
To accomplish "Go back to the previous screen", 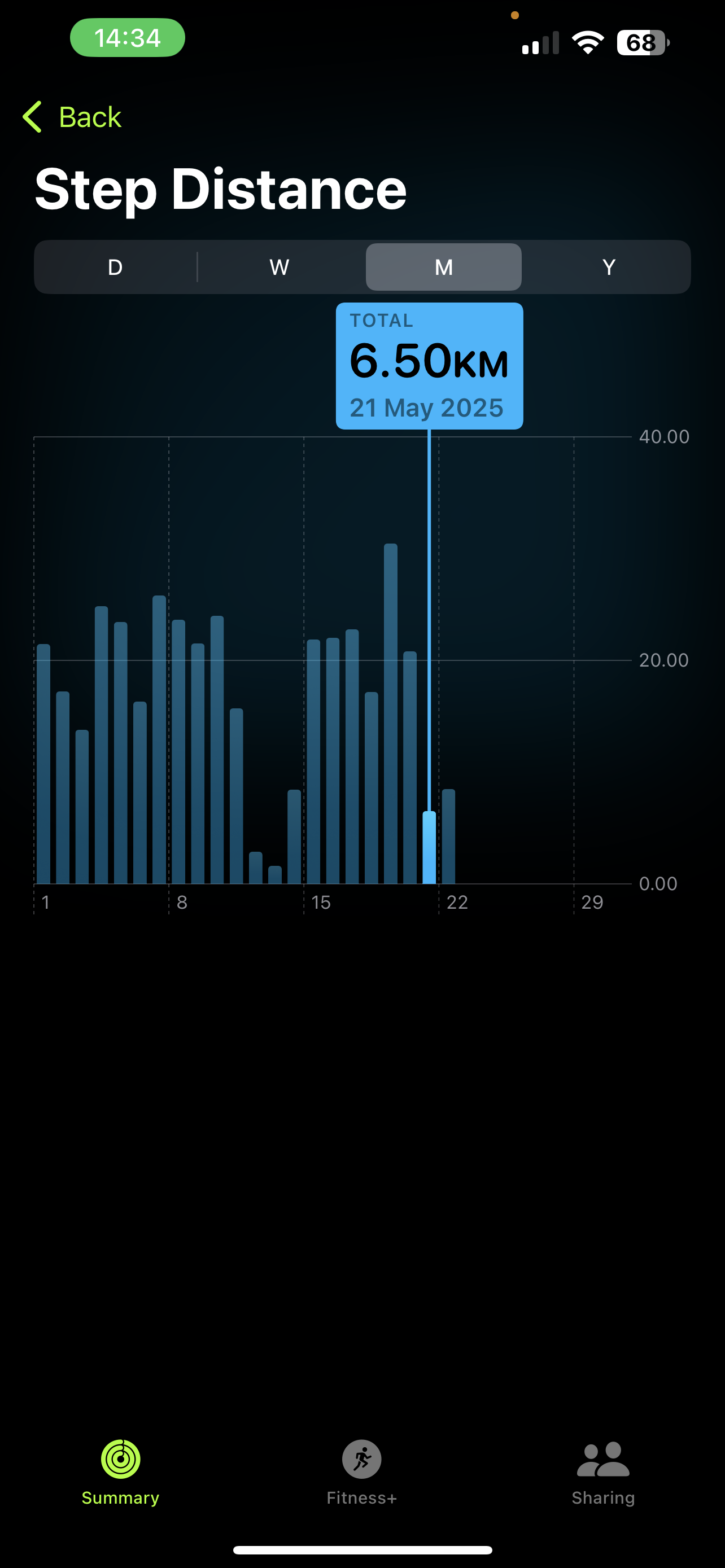I will 72,117.
